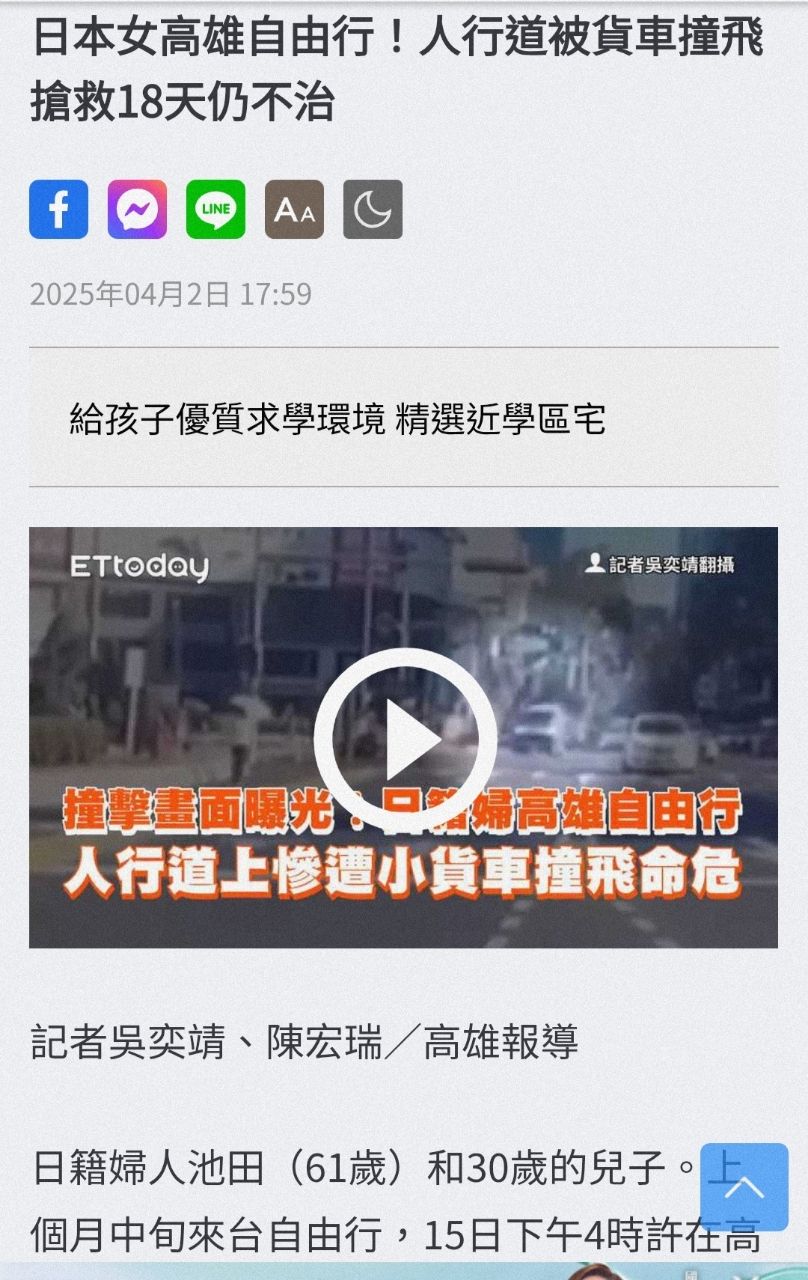Tap the blue back-to-top arrow button
Viewport: 808px width, 1280px height.
(x=744, y=1187)
